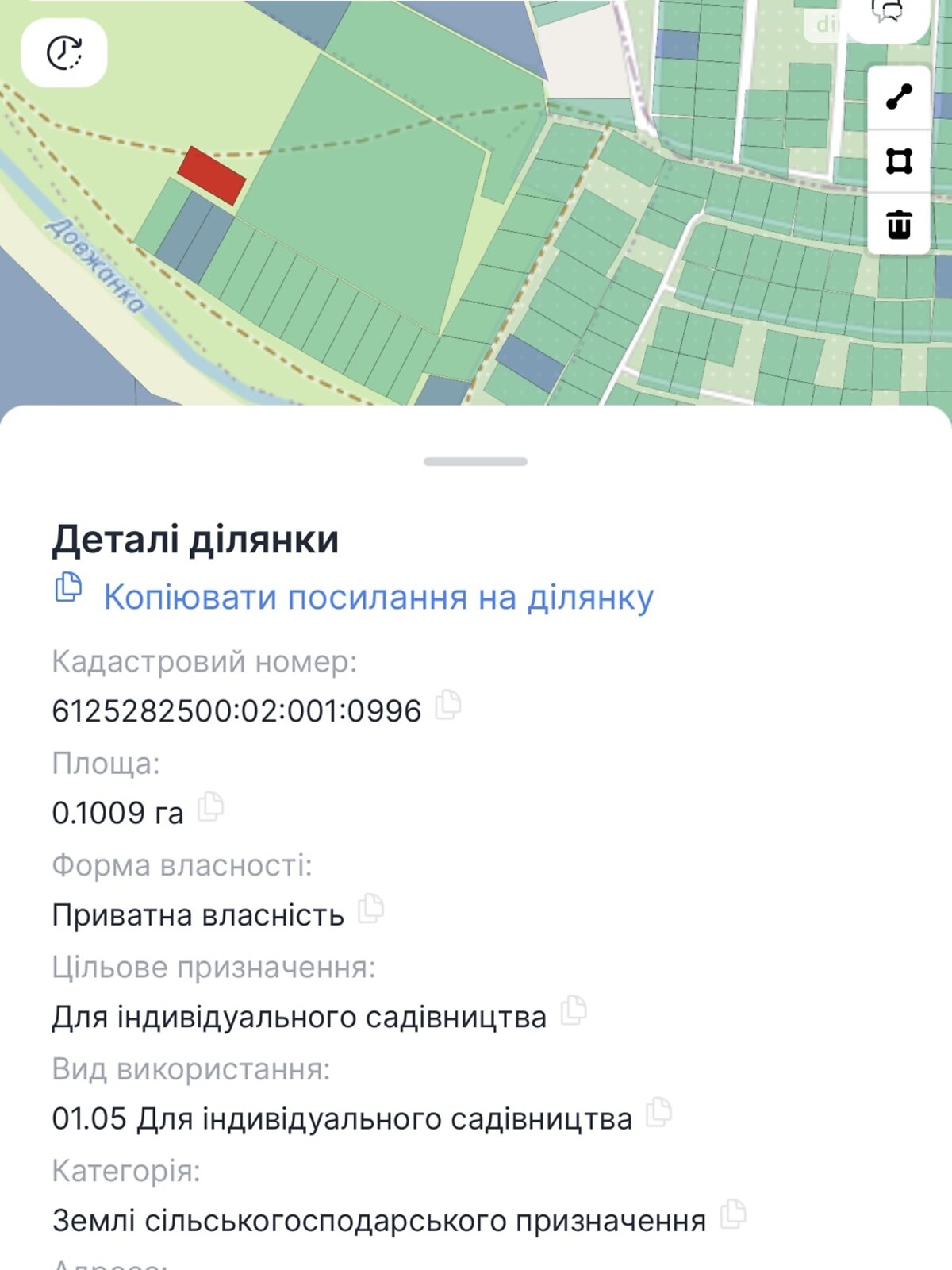The height and width of the screenshot is (1270, 952).
Task: Select the red highlighted parcel on the map
Action: [213, 174]
